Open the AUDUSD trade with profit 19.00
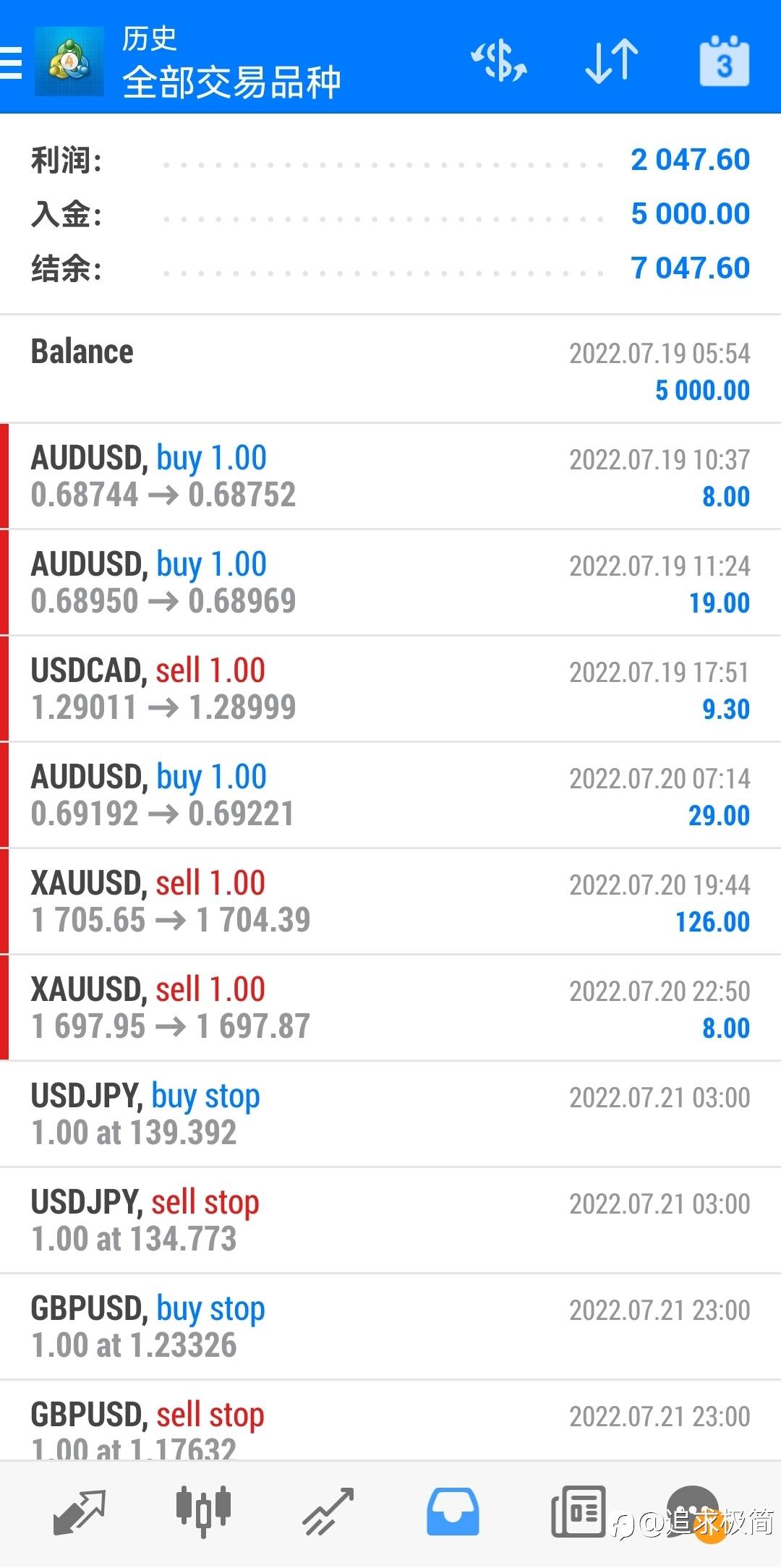 [x=390, y=583]
